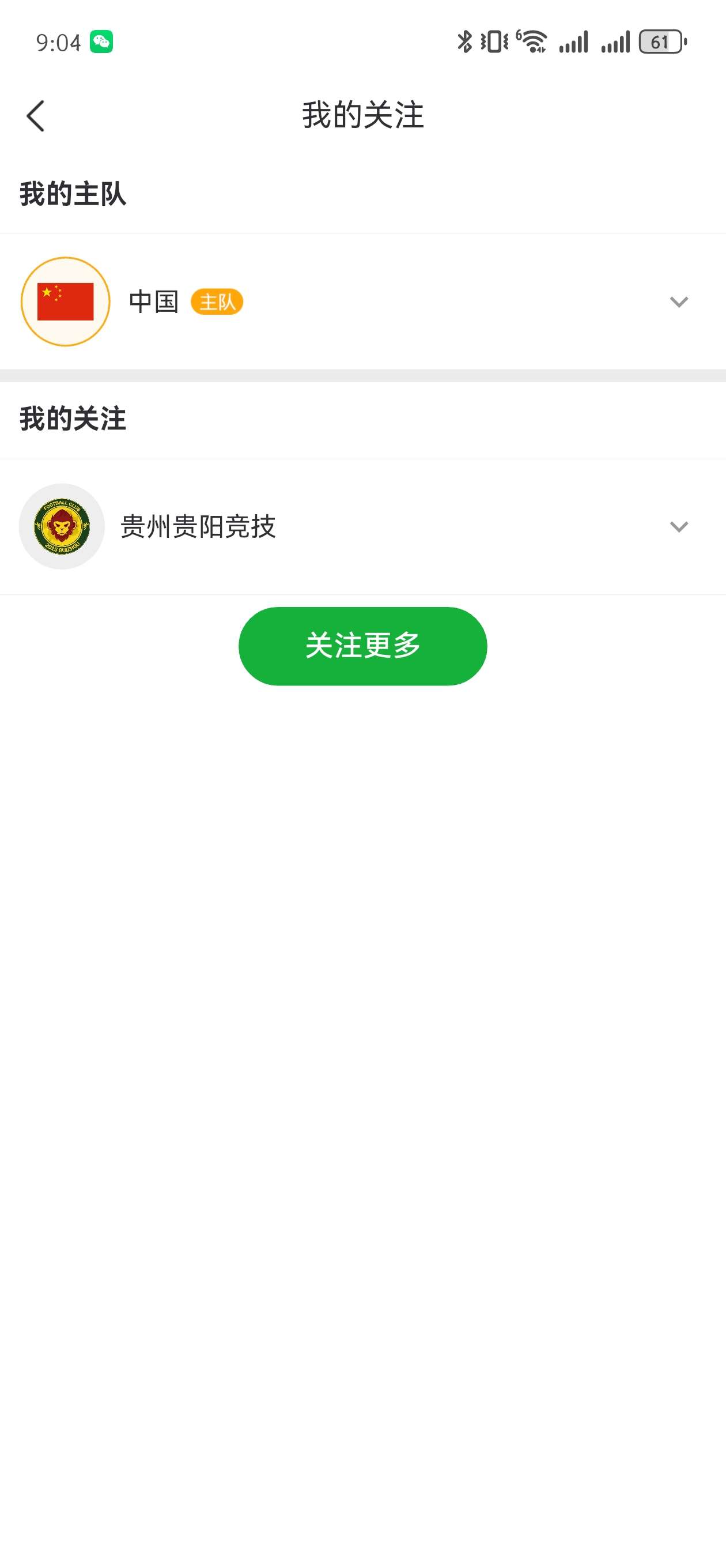This screenshot has width=726, height=1568.
Task: Expand the 中国 team chevron
Action: (679, 302)
